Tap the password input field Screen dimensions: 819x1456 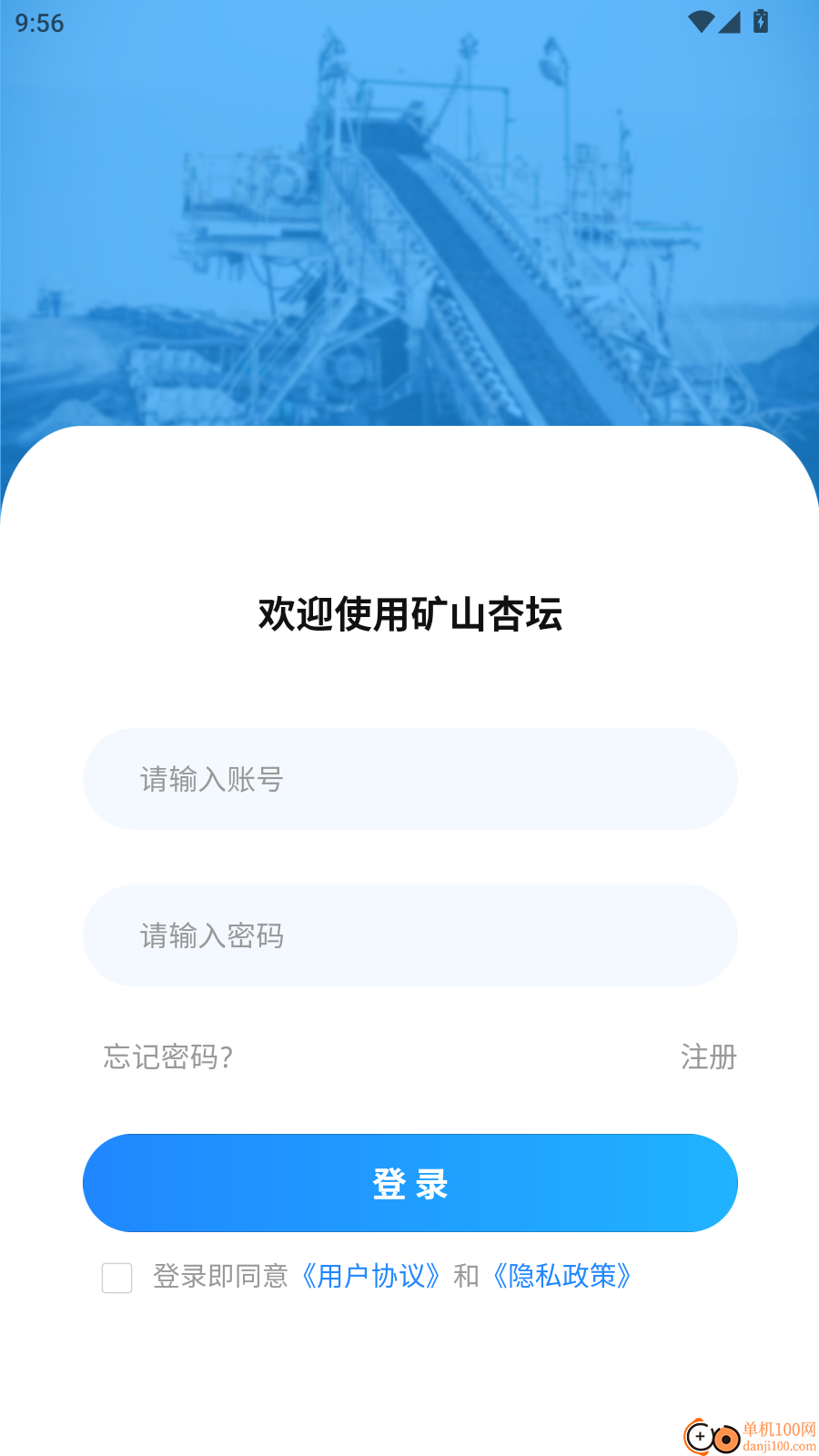point(409,935)
